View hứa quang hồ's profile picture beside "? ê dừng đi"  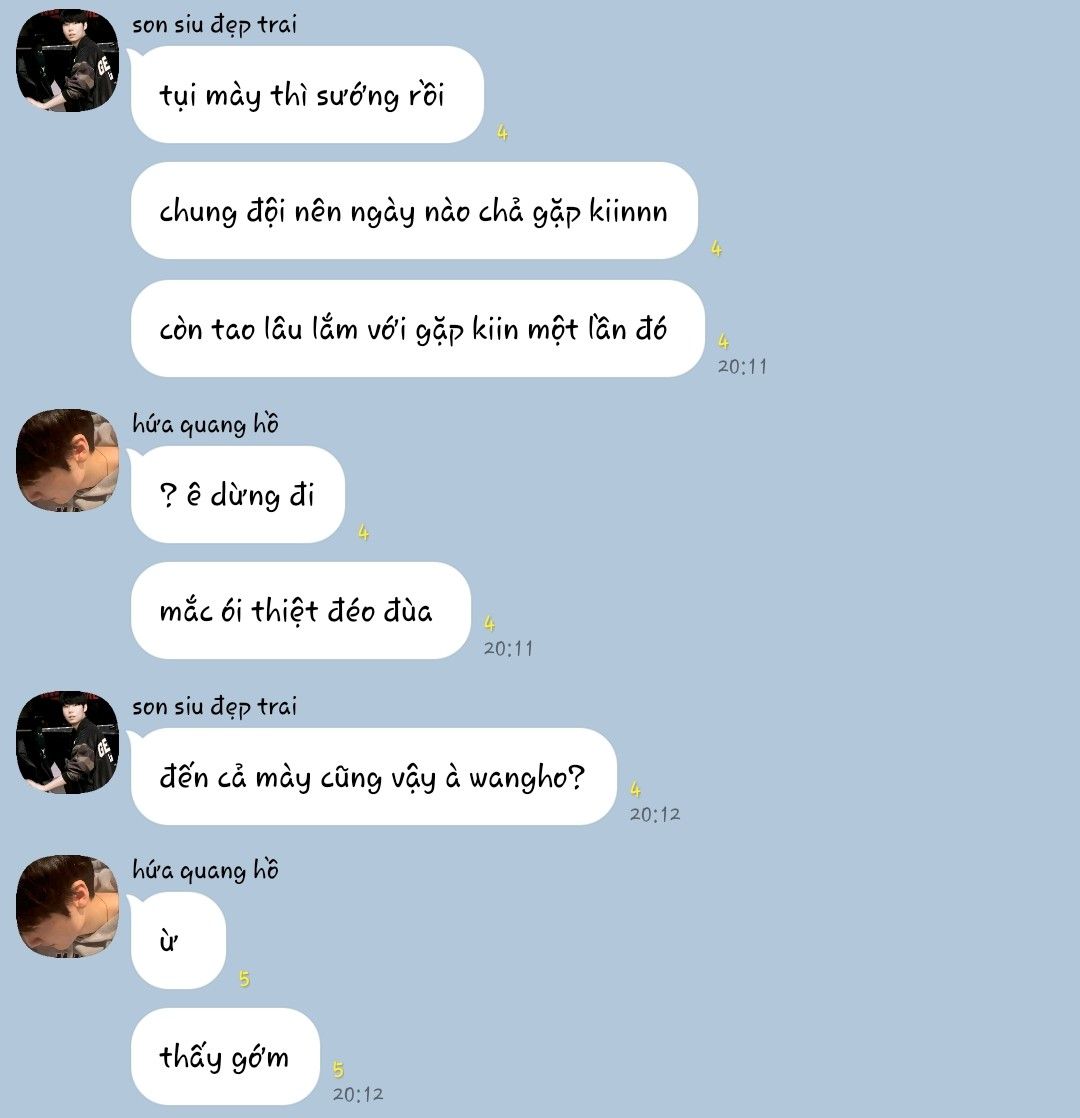[67, 460]
